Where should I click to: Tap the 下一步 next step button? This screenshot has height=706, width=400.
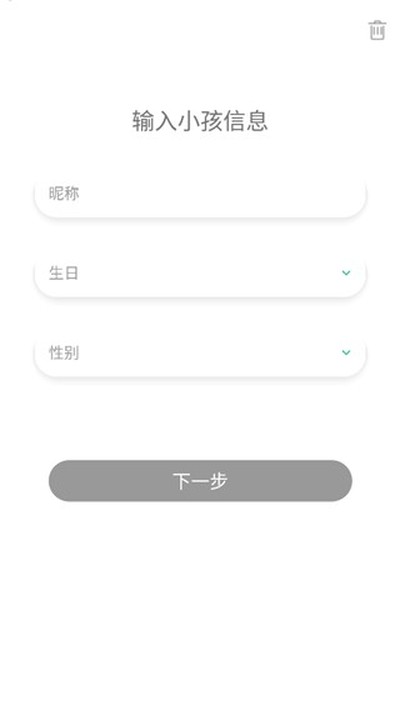point(200,480)
